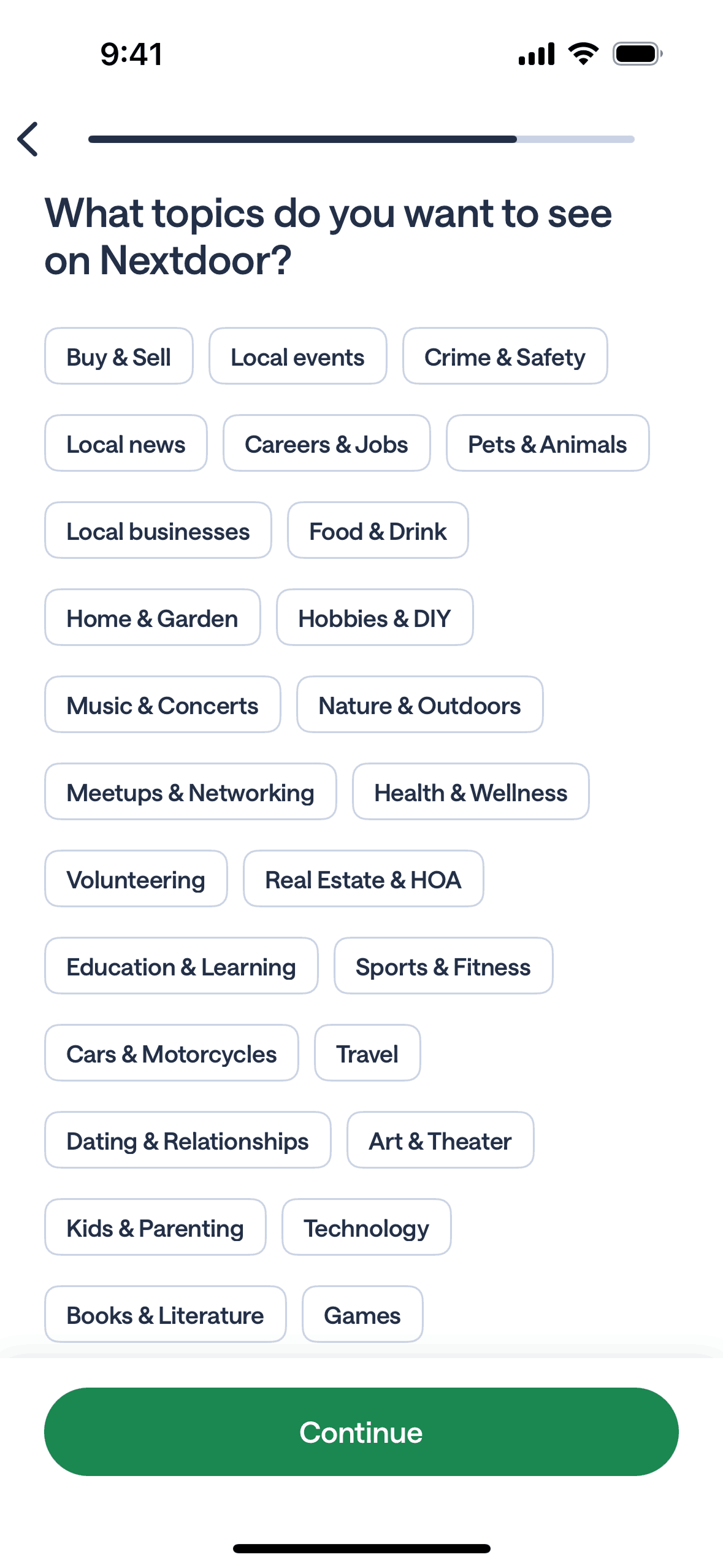The height and width of the screenshot is (1568, 723).
Task: Select Health & Wellness chip
Action: 470,792
